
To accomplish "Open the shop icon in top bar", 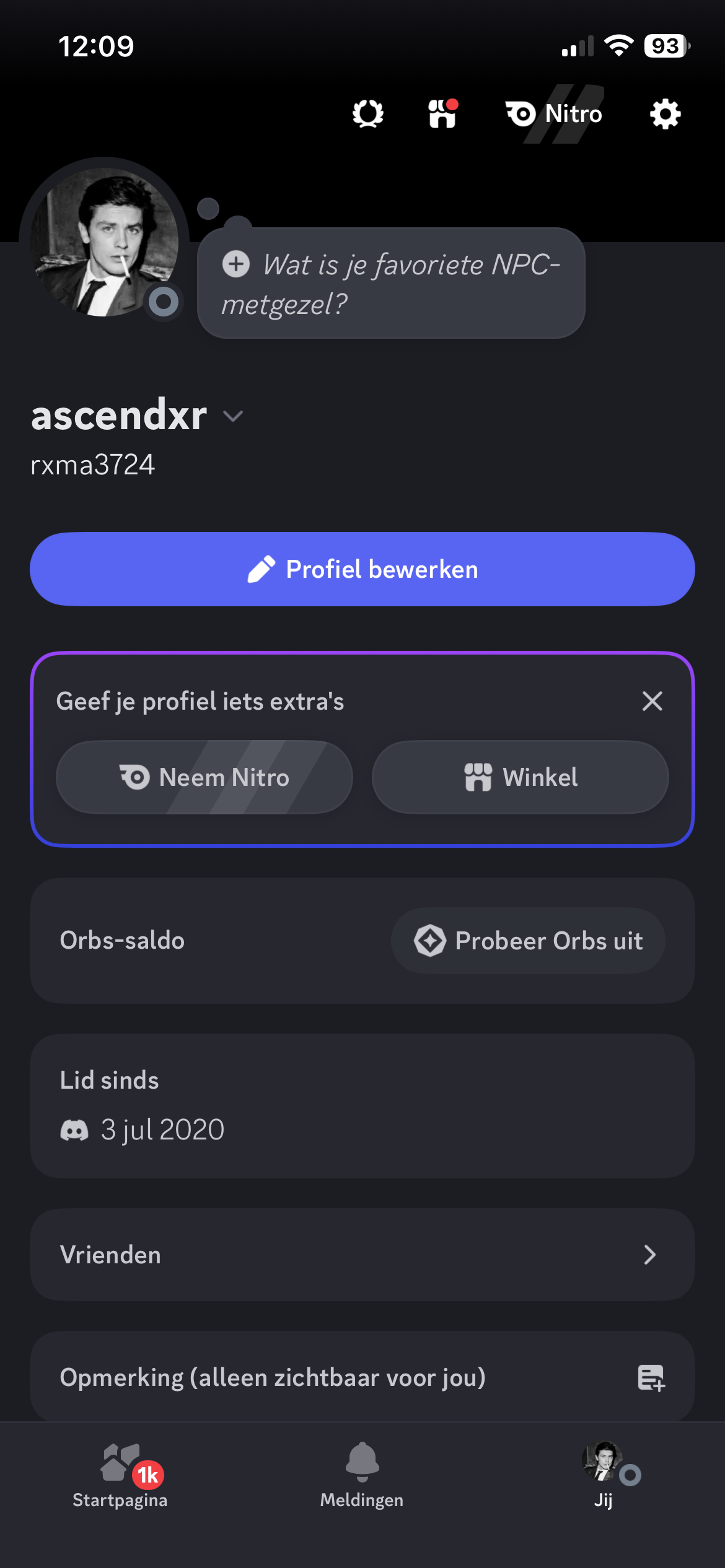I will (x=442, y=114).
